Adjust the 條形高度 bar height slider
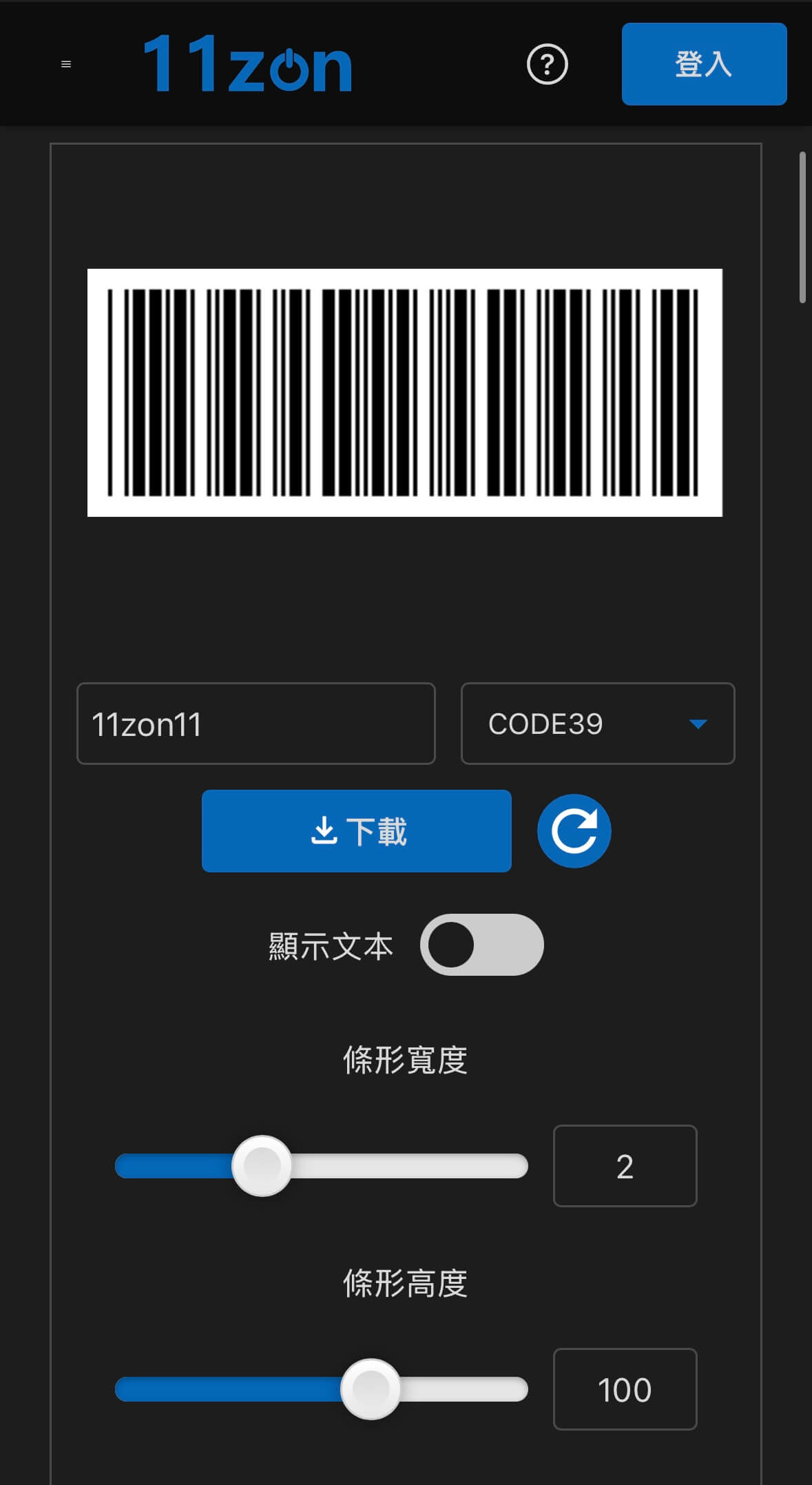The width and height of the screenshot is (812, 1485). 371,1389
